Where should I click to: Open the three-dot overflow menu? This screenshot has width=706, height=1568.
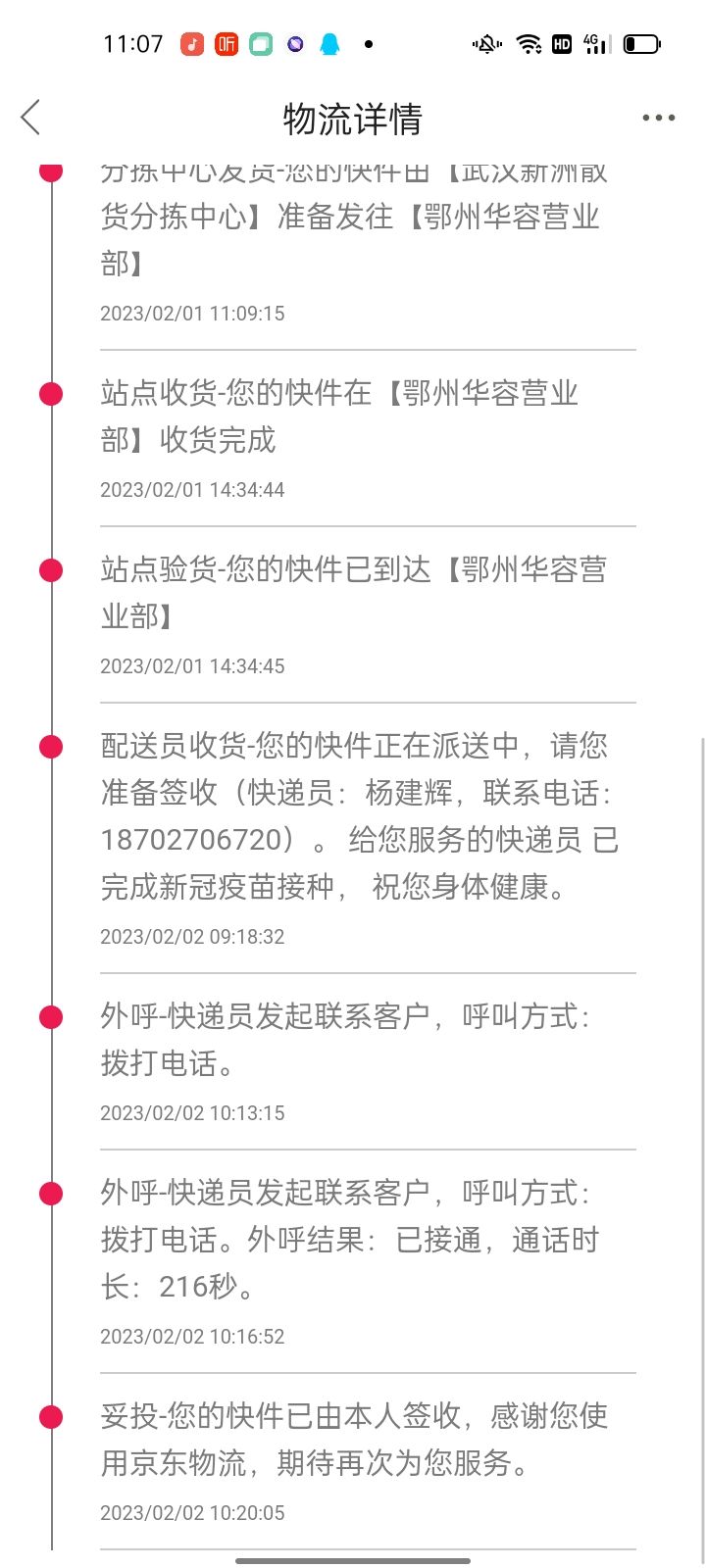[x=658, y=118]
